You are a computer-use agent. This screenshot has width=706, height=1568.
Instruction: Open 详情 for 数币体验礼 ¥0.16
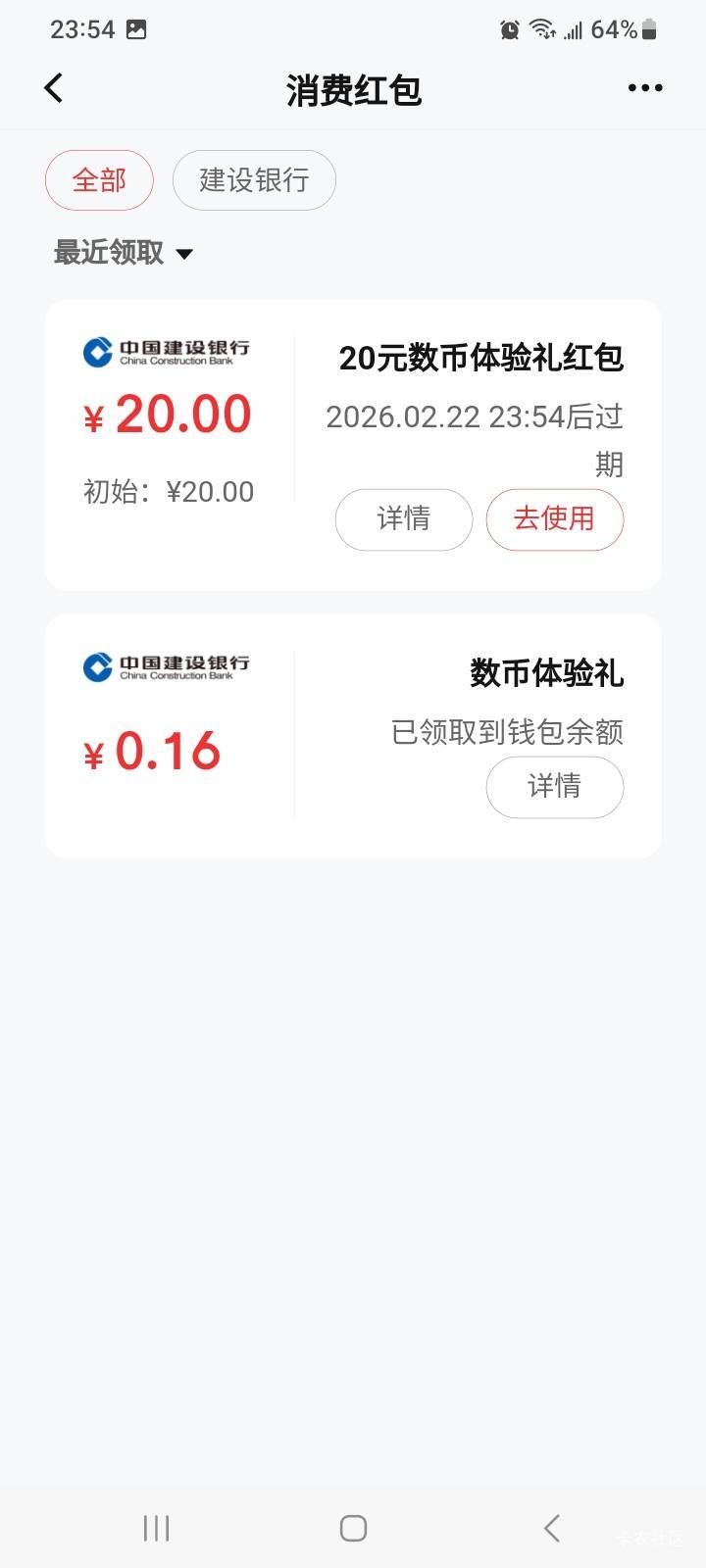tap(554, 786)
